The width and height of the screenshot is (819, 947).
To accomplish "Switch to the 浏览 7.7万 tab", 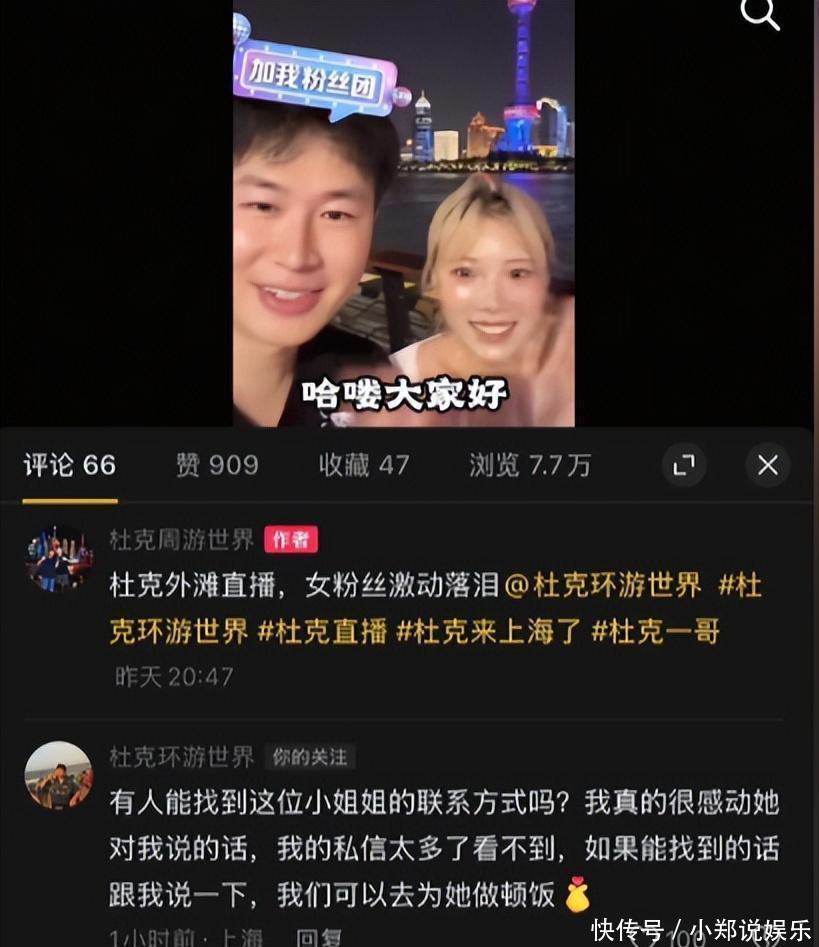I will 530,465.
